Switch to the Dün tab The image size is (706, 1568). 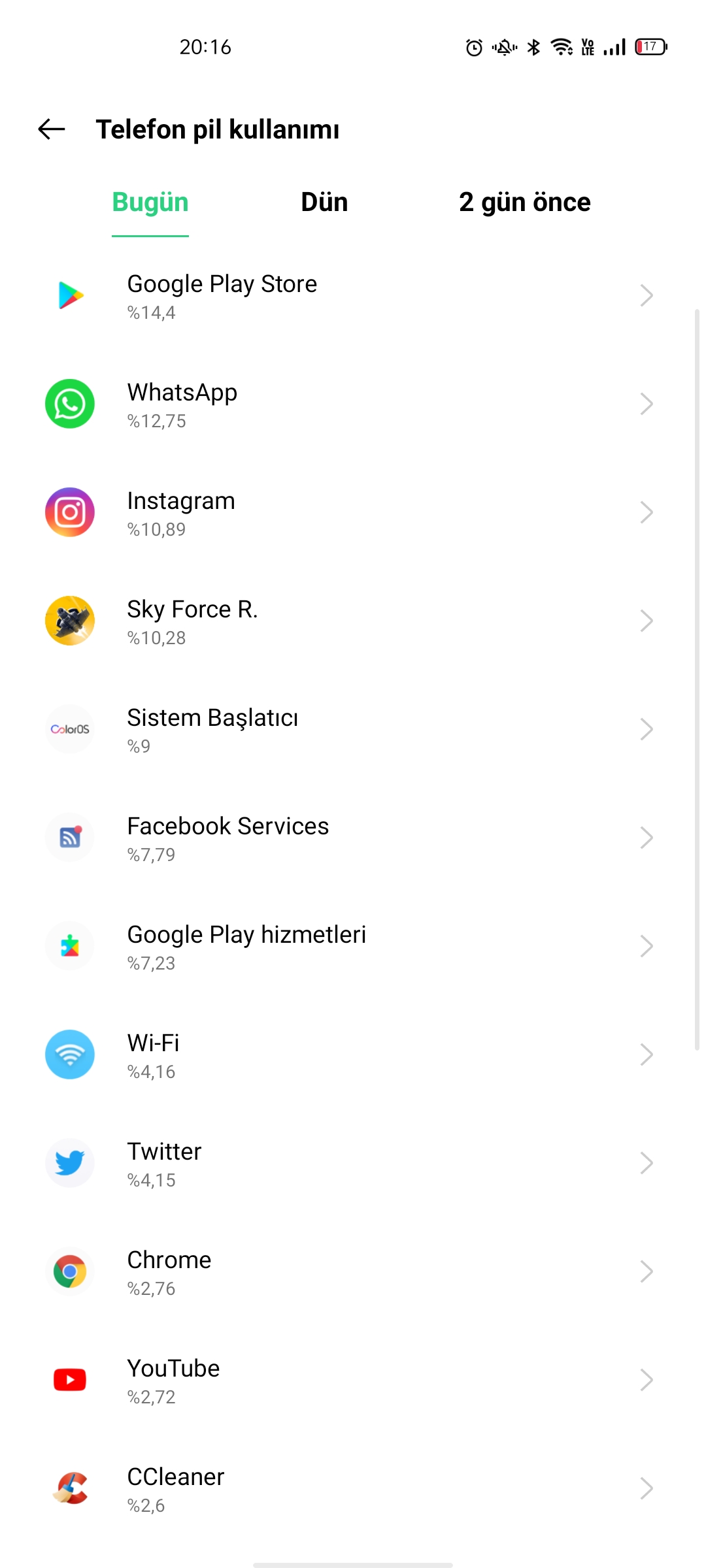click(324, 202)
